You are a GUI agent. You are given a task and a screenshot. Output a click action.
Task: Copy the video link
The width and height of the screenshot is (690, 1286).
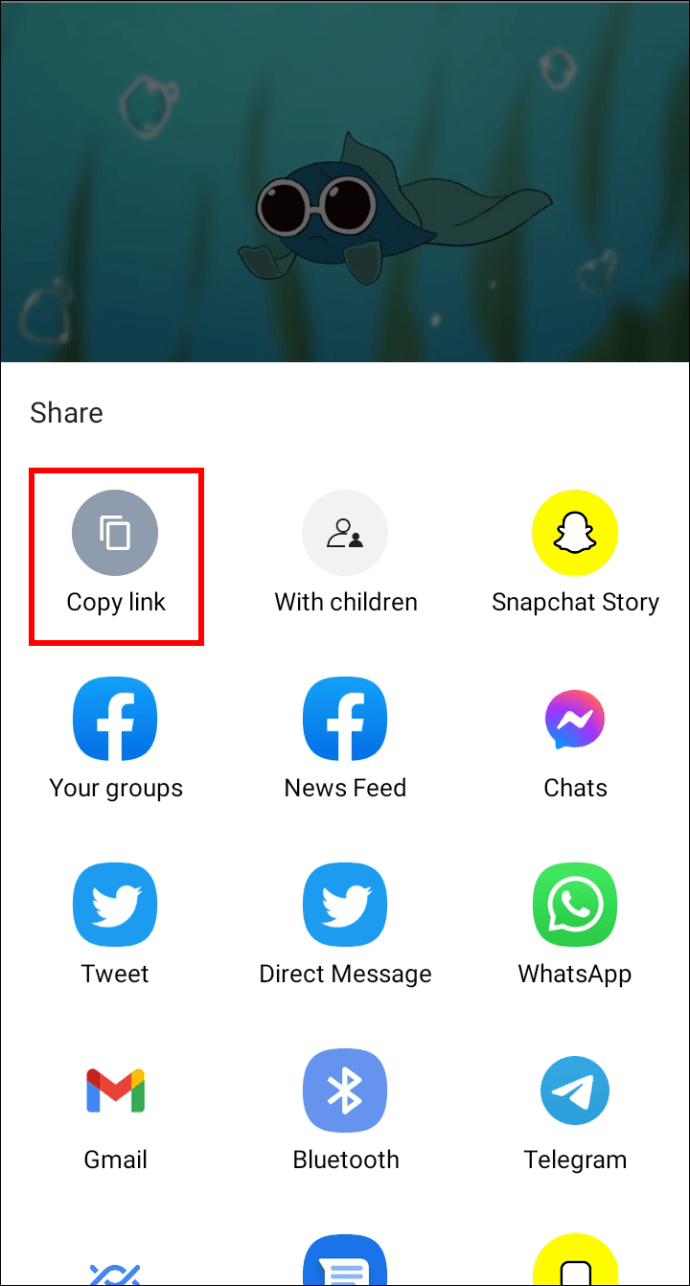pos(115,534)
